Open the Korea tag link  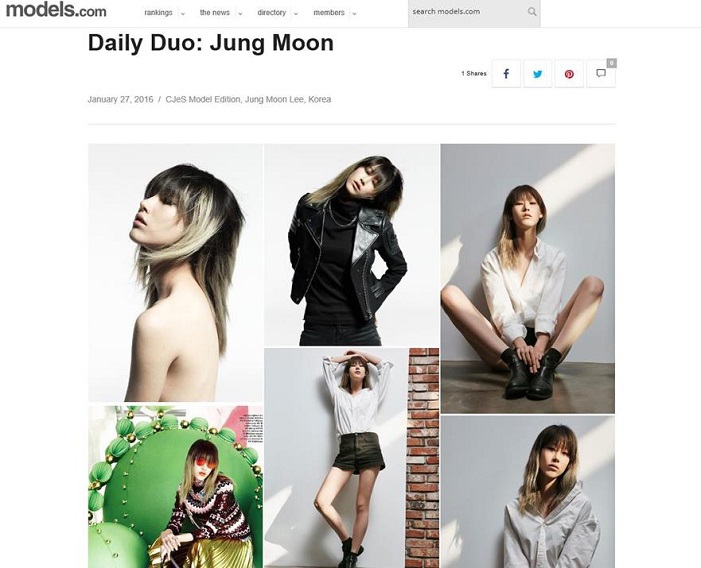[x=319, y=100]
